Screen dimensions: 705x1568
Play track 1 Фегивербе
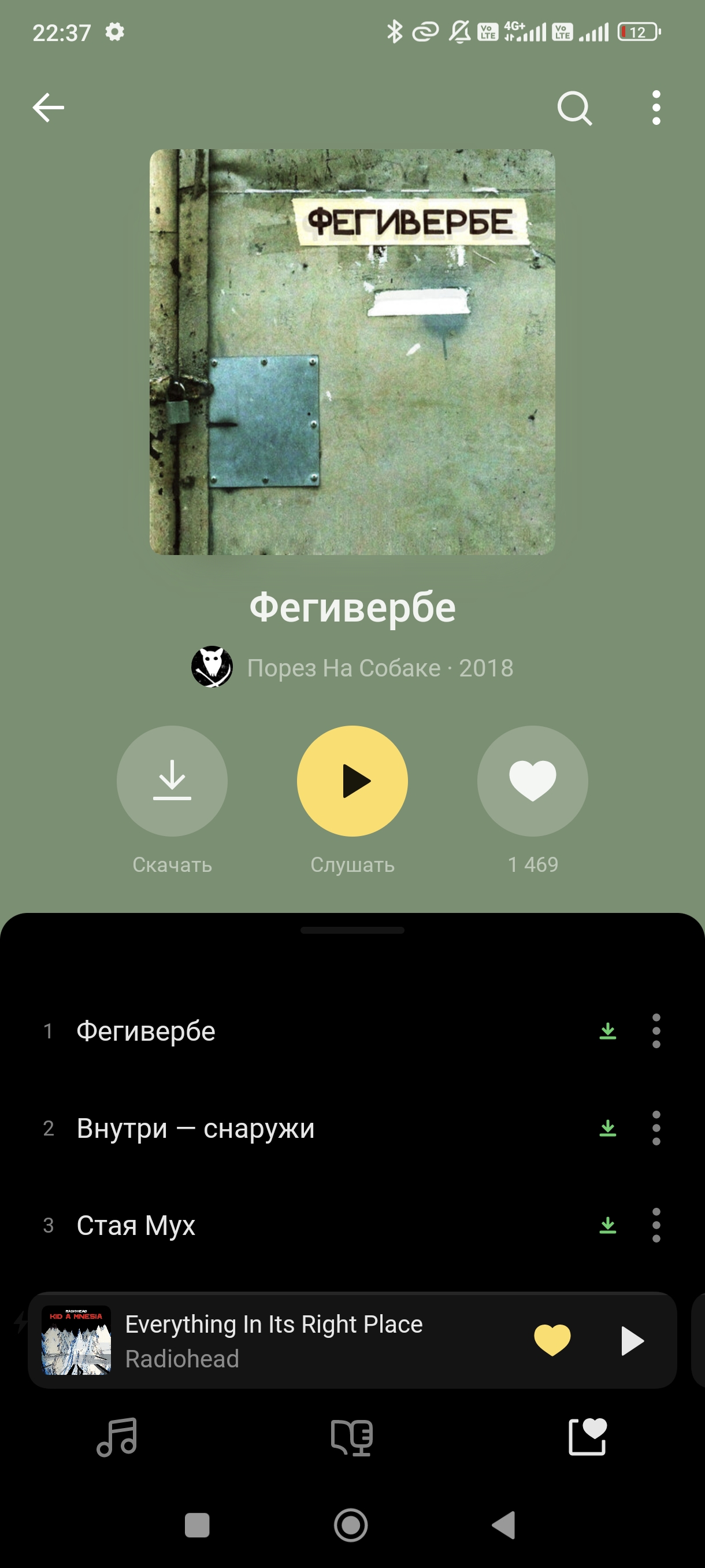146,1031
